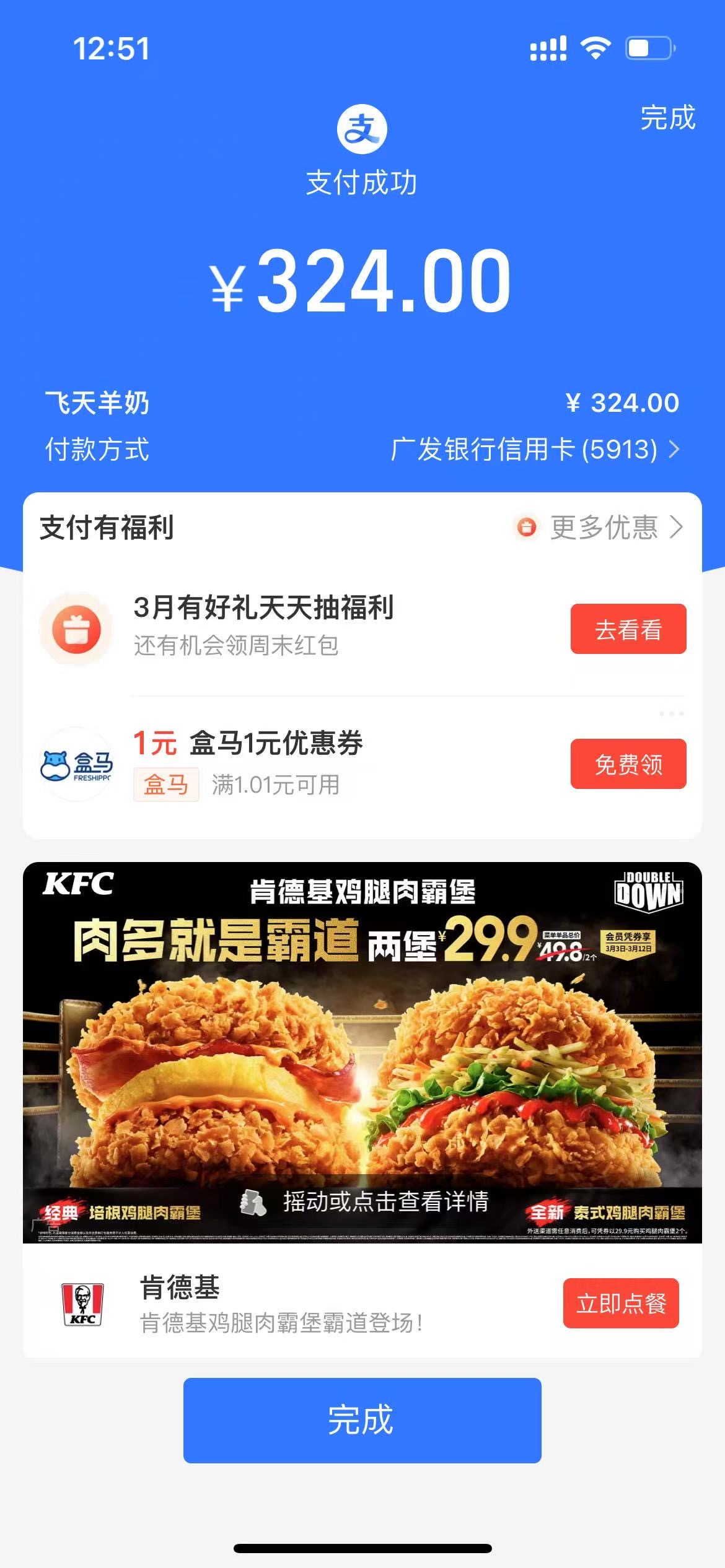The image size is (725, 1568).
Task: Tap 完成 in the top right corner
Action: (667, 118)
